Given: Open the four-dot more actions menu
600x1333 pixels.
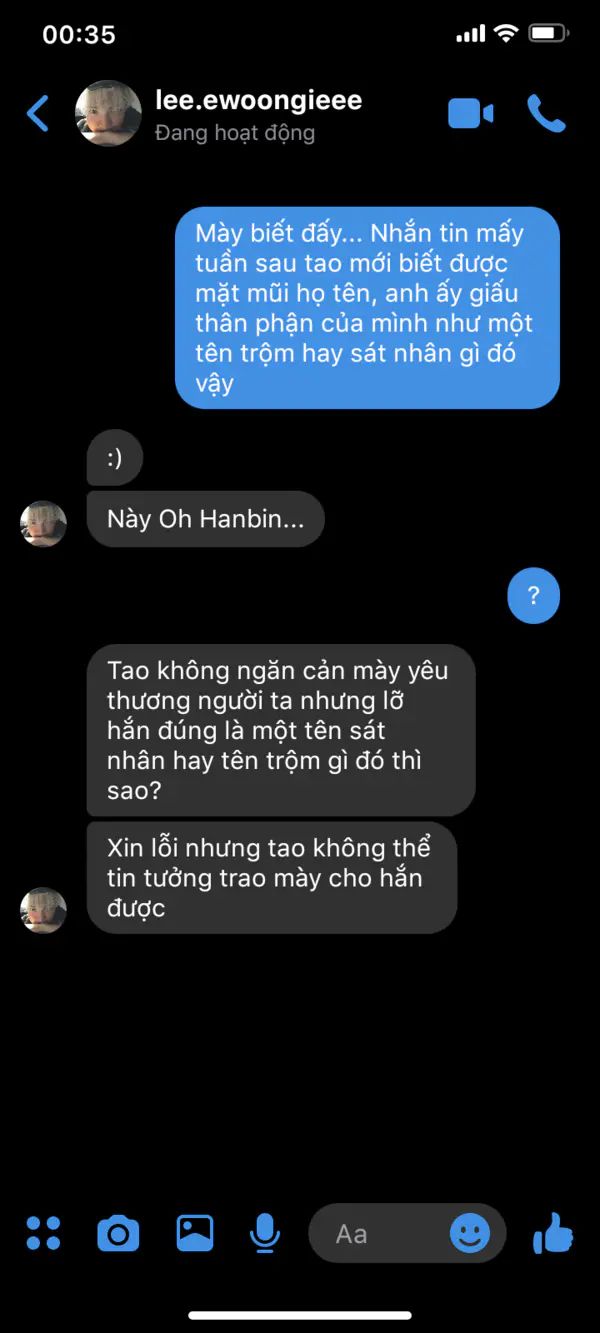Looking at the screenshot, I should pos(44,1233).
